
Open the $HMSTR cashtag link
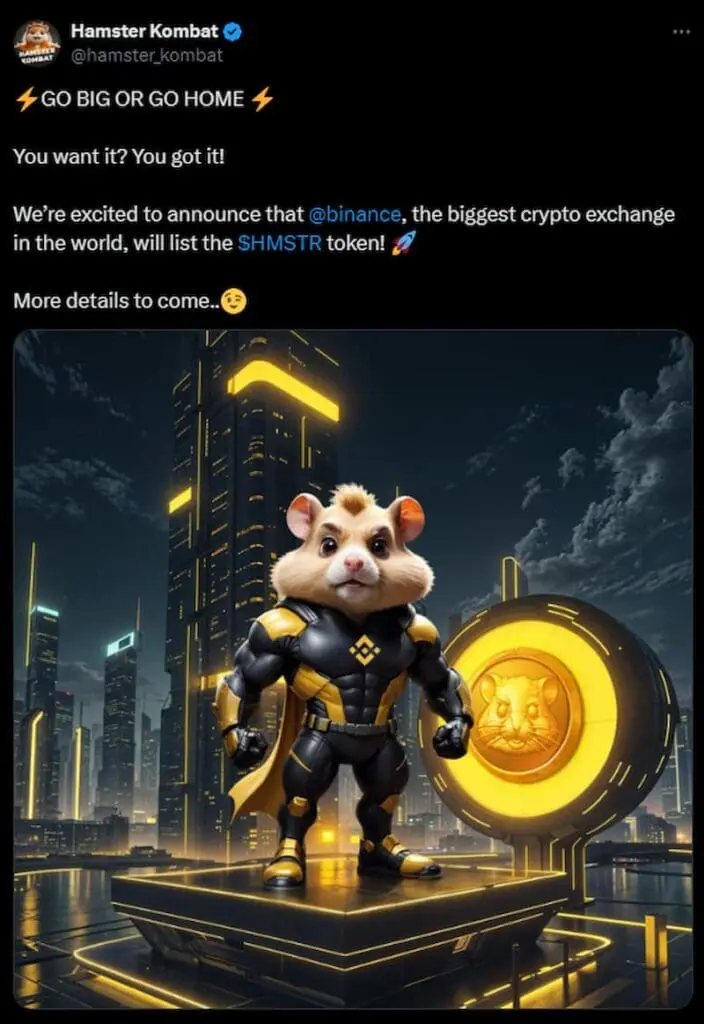coord(279,243)
